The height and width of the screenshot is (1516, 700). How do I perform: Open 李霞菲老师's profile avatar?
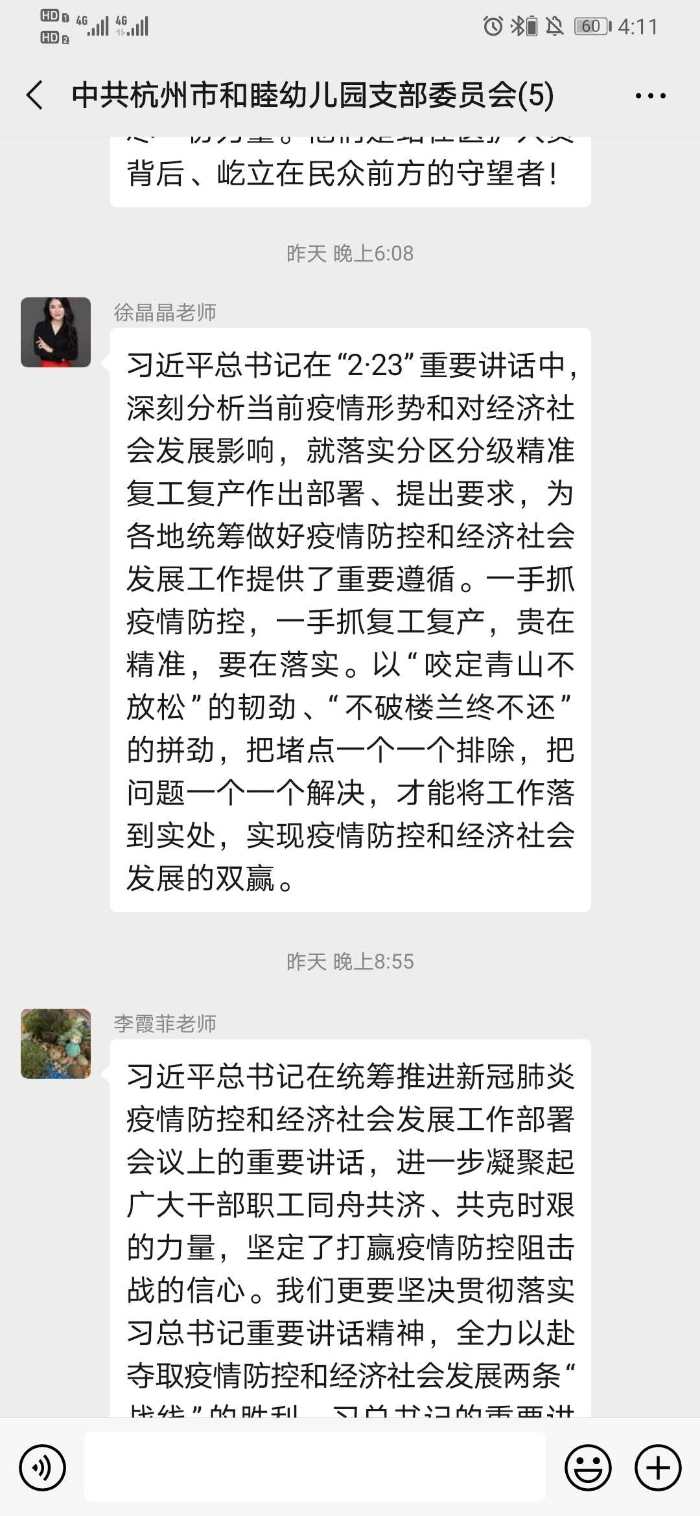pyautogui.click(x=56, y=1043)
